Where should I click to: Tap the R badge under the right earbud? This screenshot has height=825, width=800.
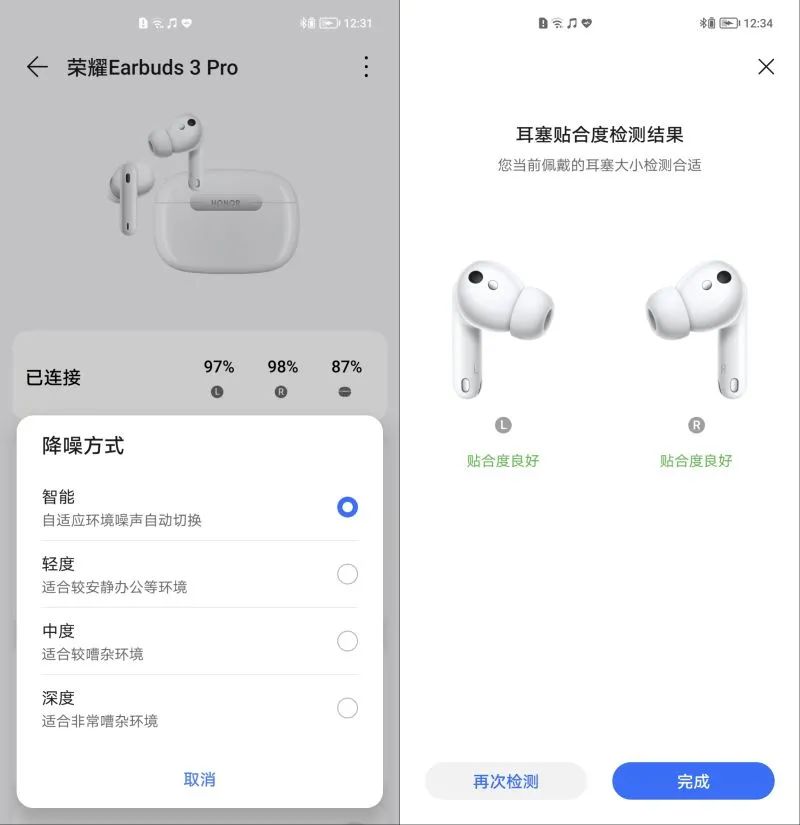click(x=696, y=425)
